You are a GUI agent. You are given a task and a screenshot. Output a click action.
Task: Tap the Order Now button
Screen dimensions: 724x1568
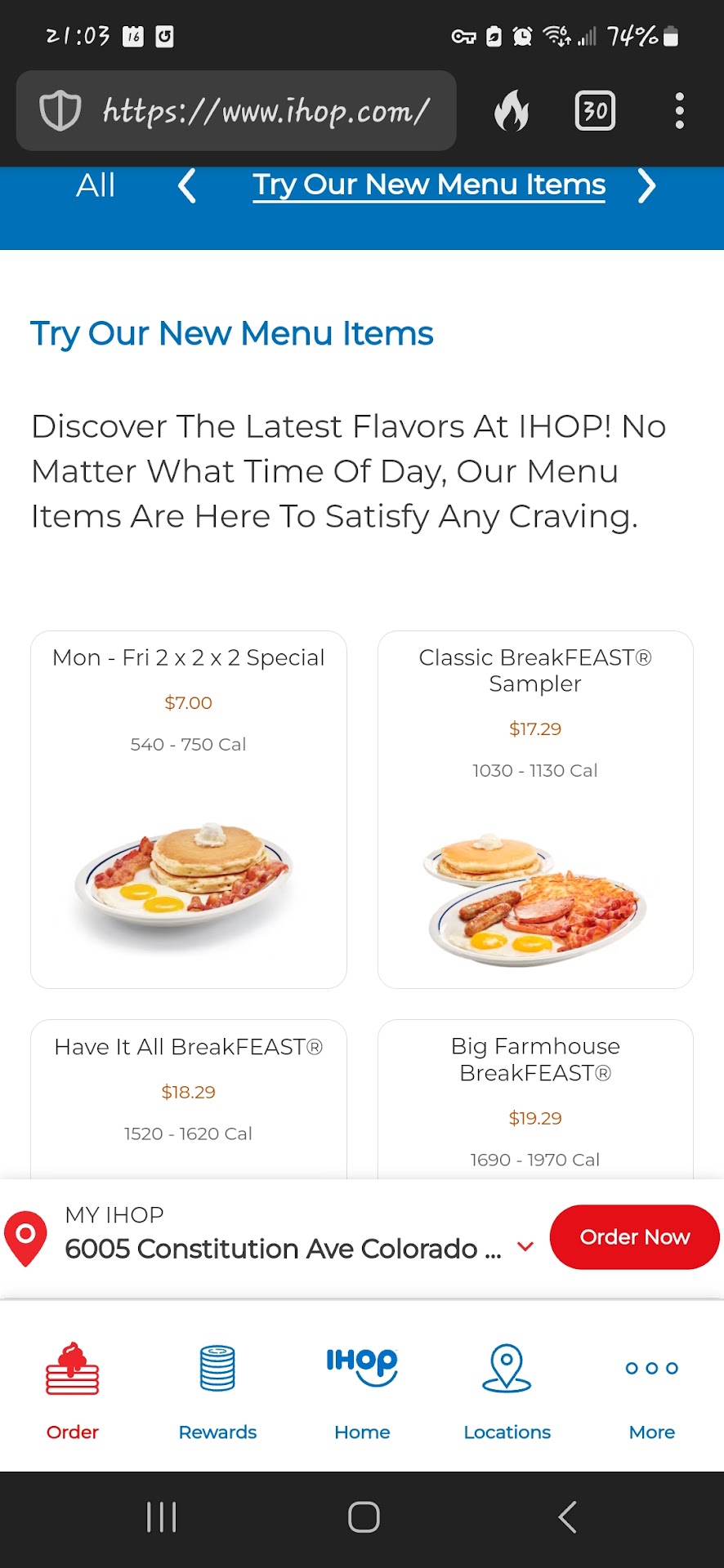(634, 1237)
